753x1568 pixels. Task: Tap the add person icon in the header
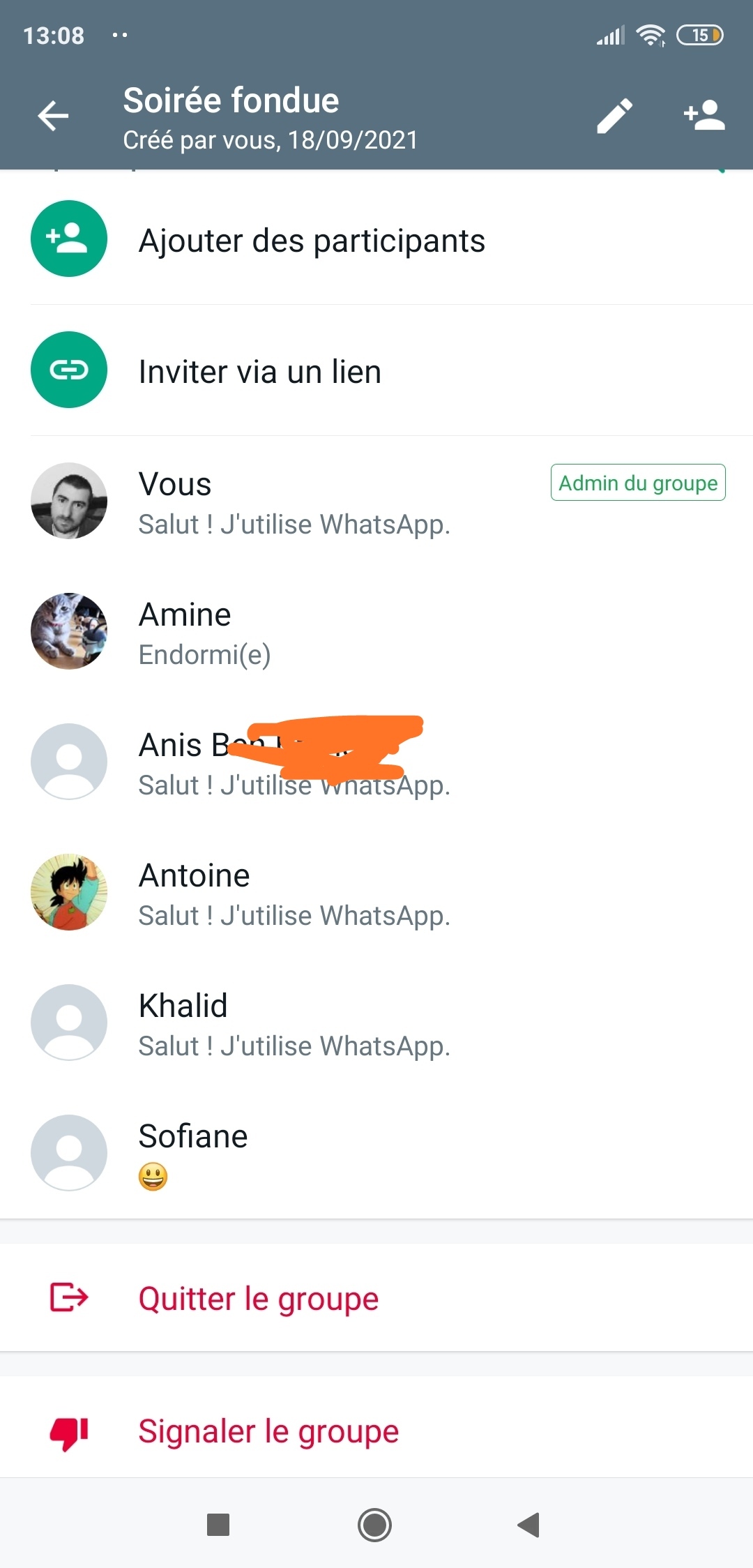(x=704, y=116)
